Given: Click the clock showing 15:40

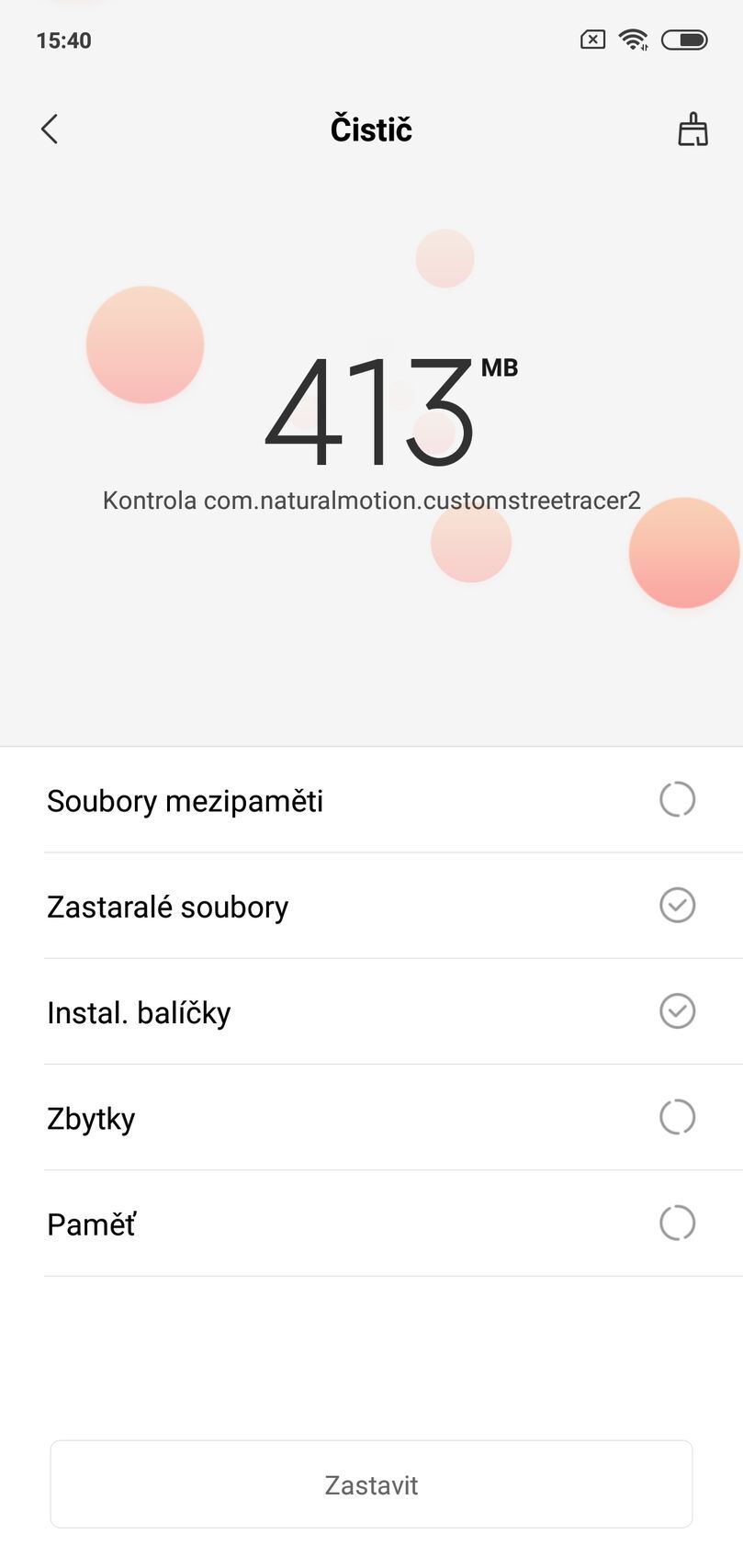Looking at the screenshot, I should point(63,39).
